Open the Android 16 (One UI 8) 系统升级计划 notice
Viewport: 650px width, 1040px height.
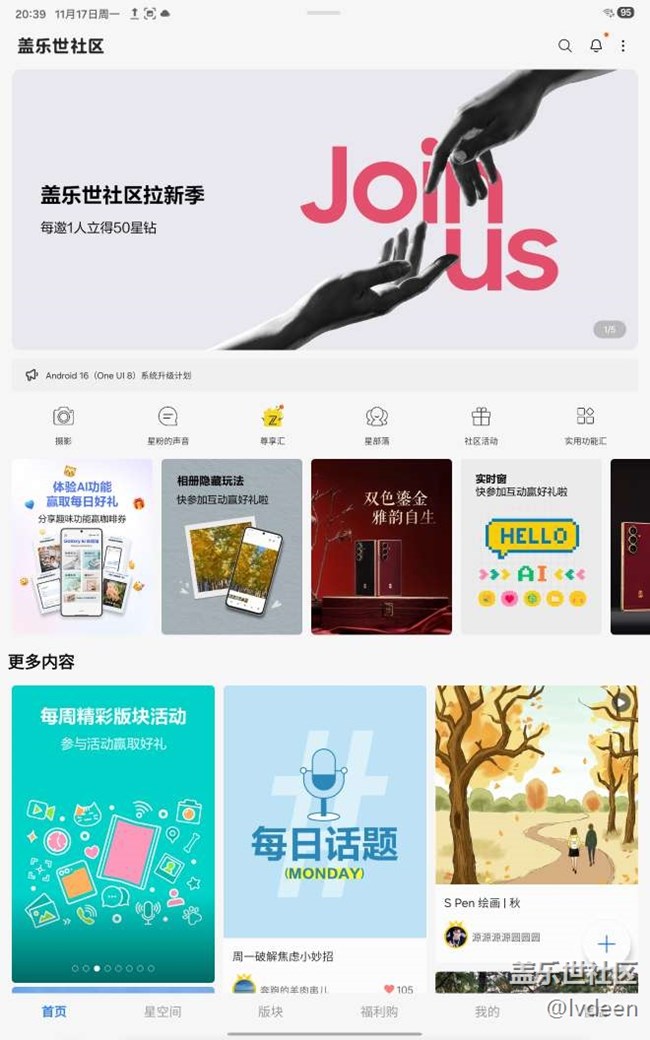click(324, 376)
